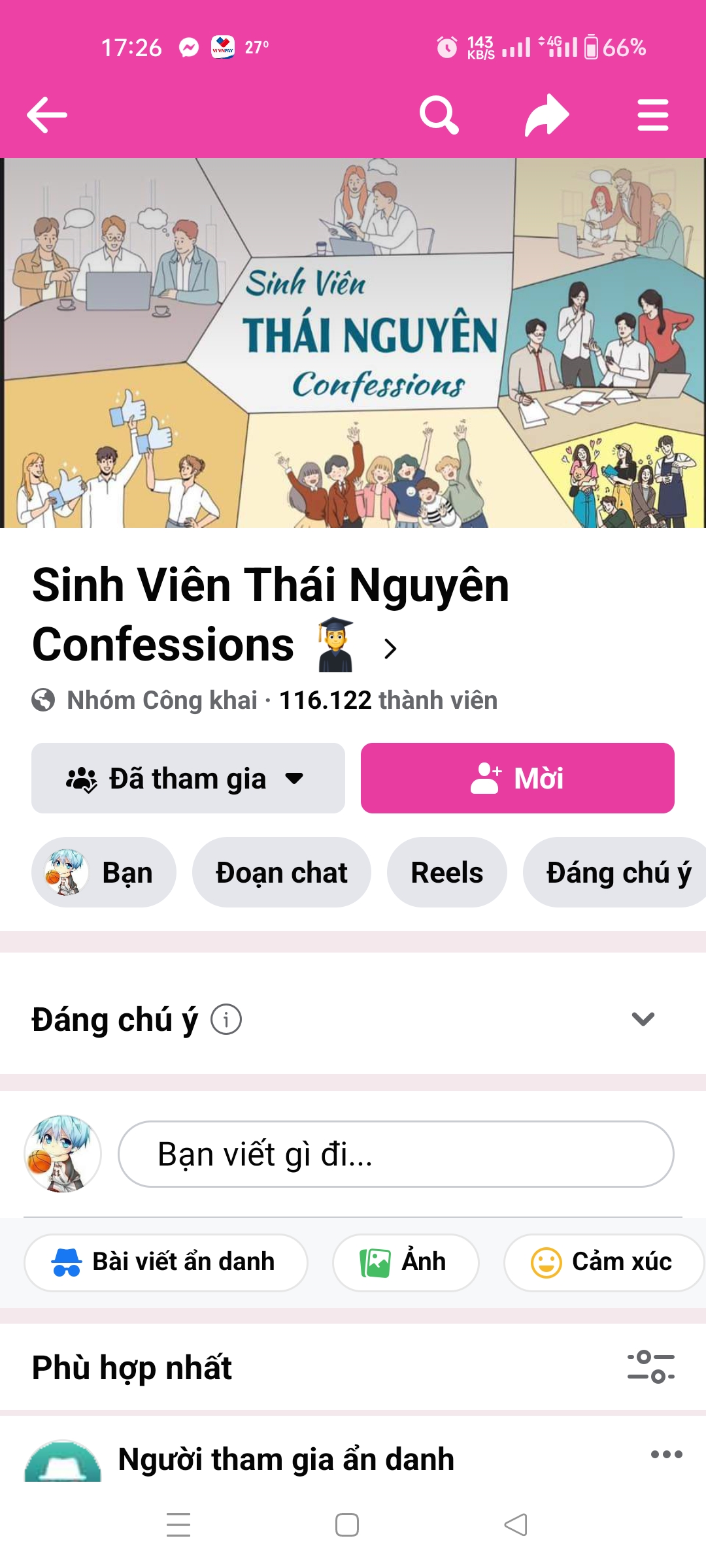The width and height of the screenshot is (706, 1568).
Task: Open the group menu icon
Action: [652, 115]
